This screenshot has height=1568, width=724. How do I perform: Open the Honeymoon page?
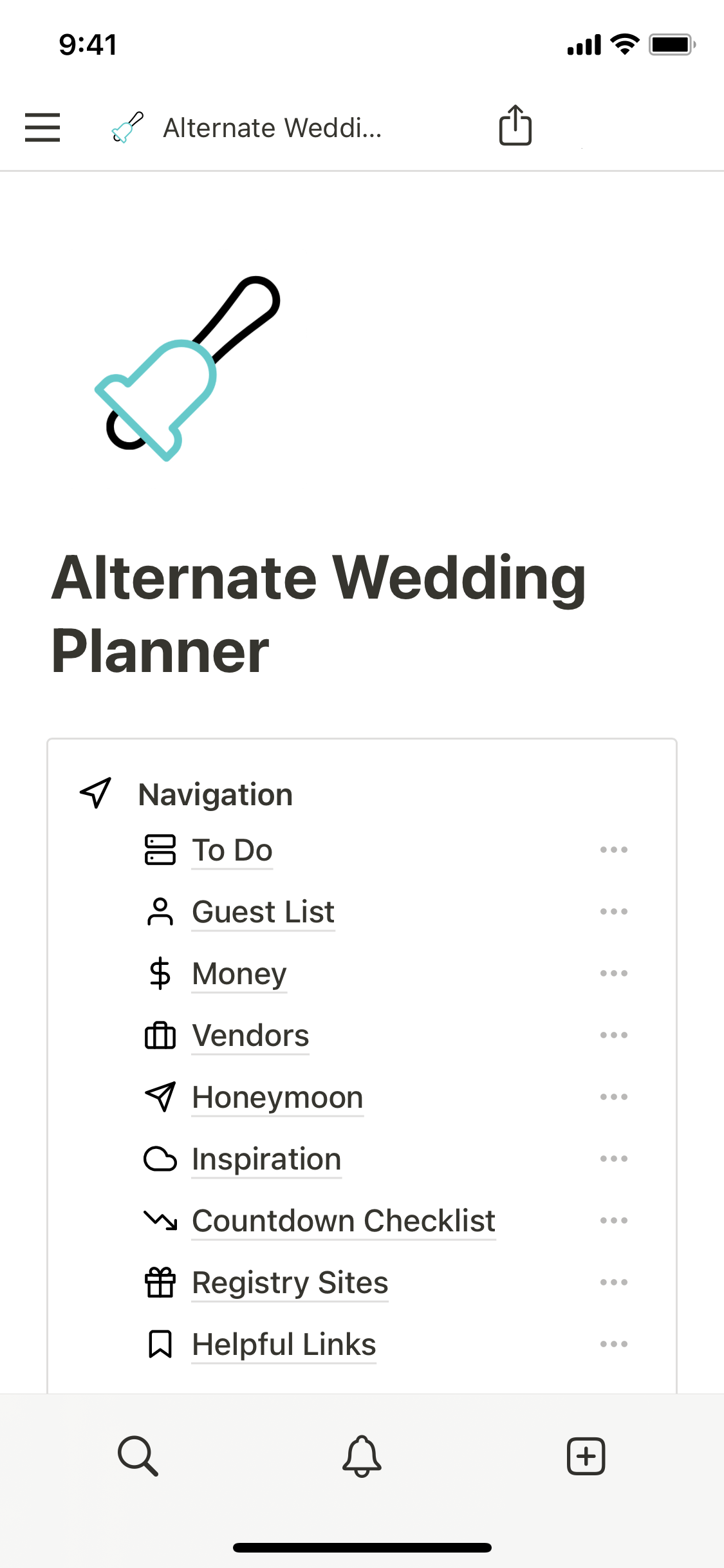[x=277, y=1097]
